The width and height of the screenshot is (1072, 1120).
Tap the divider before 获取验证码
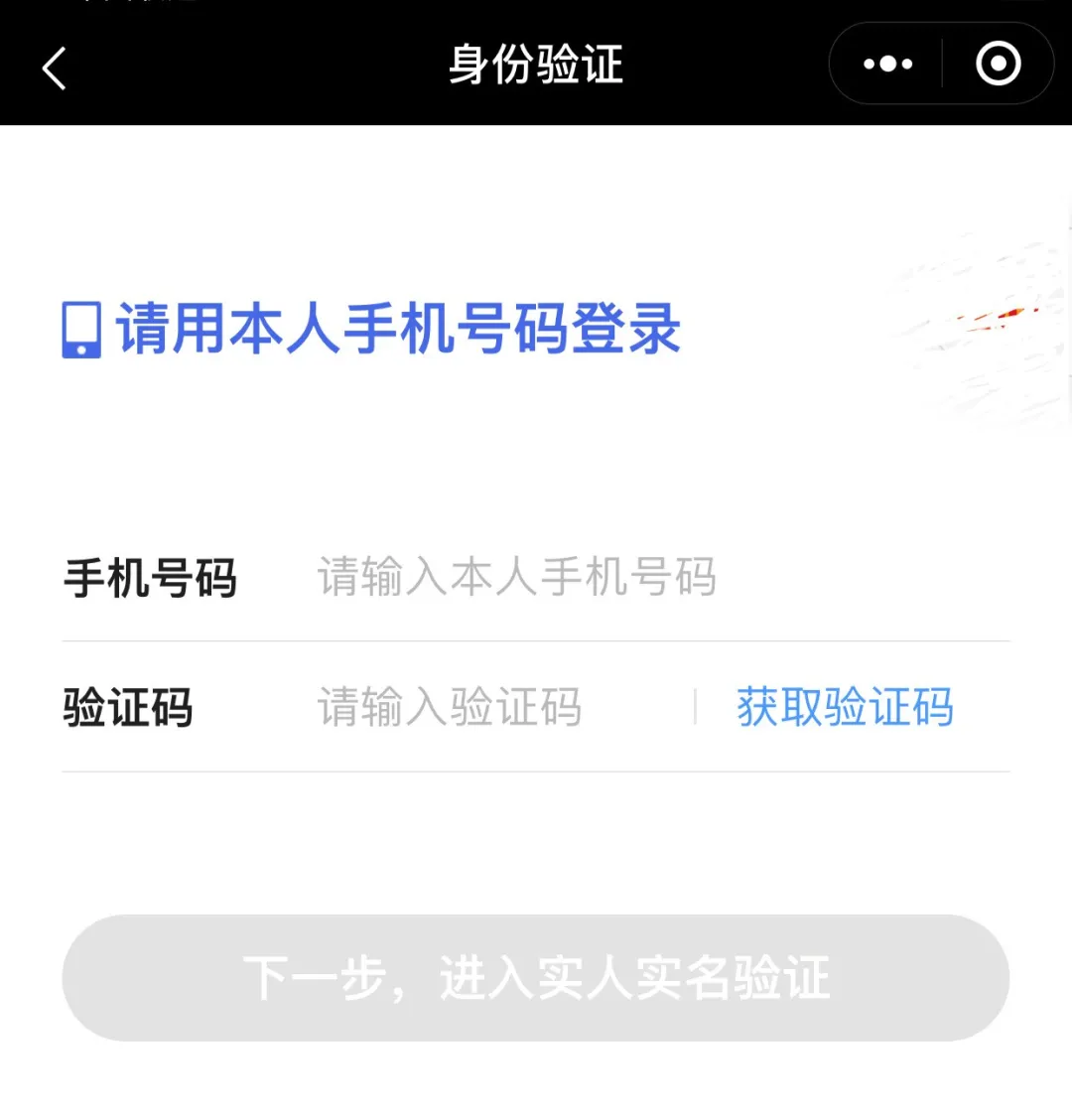point(698,706)
